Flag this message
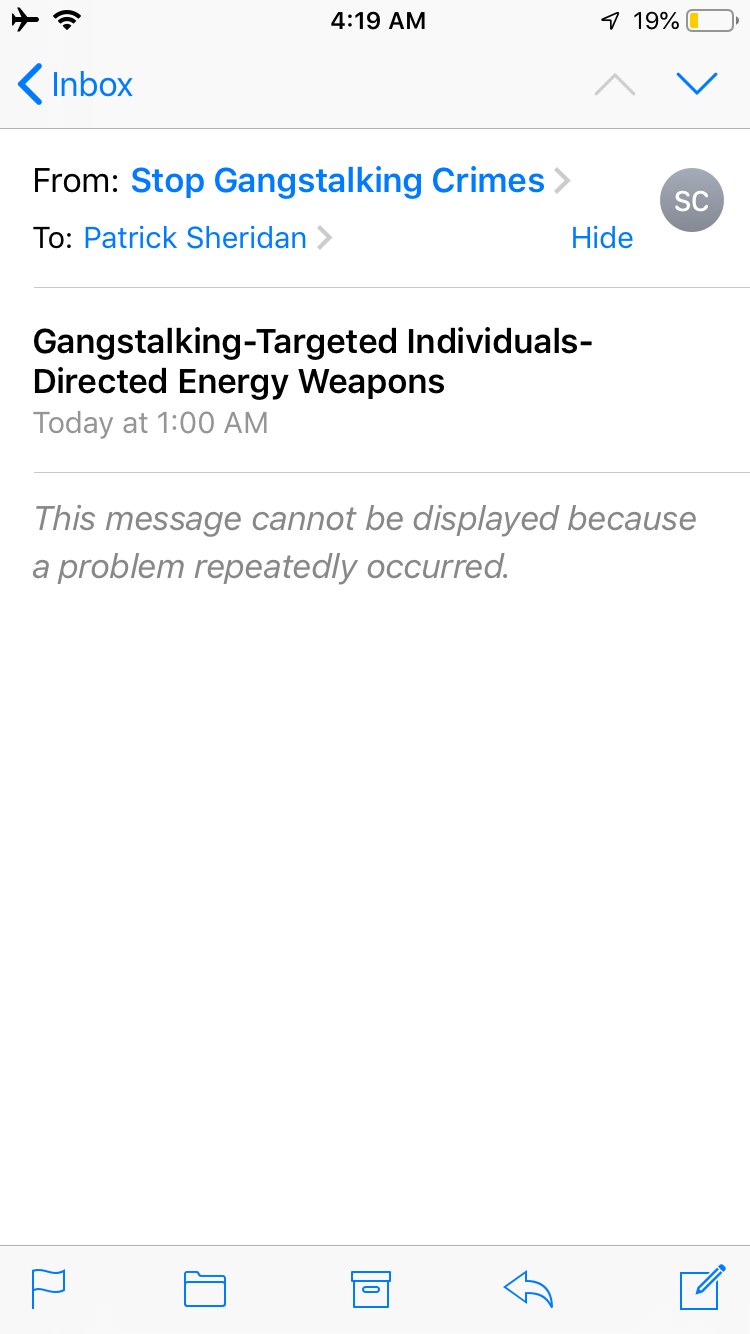Viewport: 750px width, 1334px height. 48,1288
